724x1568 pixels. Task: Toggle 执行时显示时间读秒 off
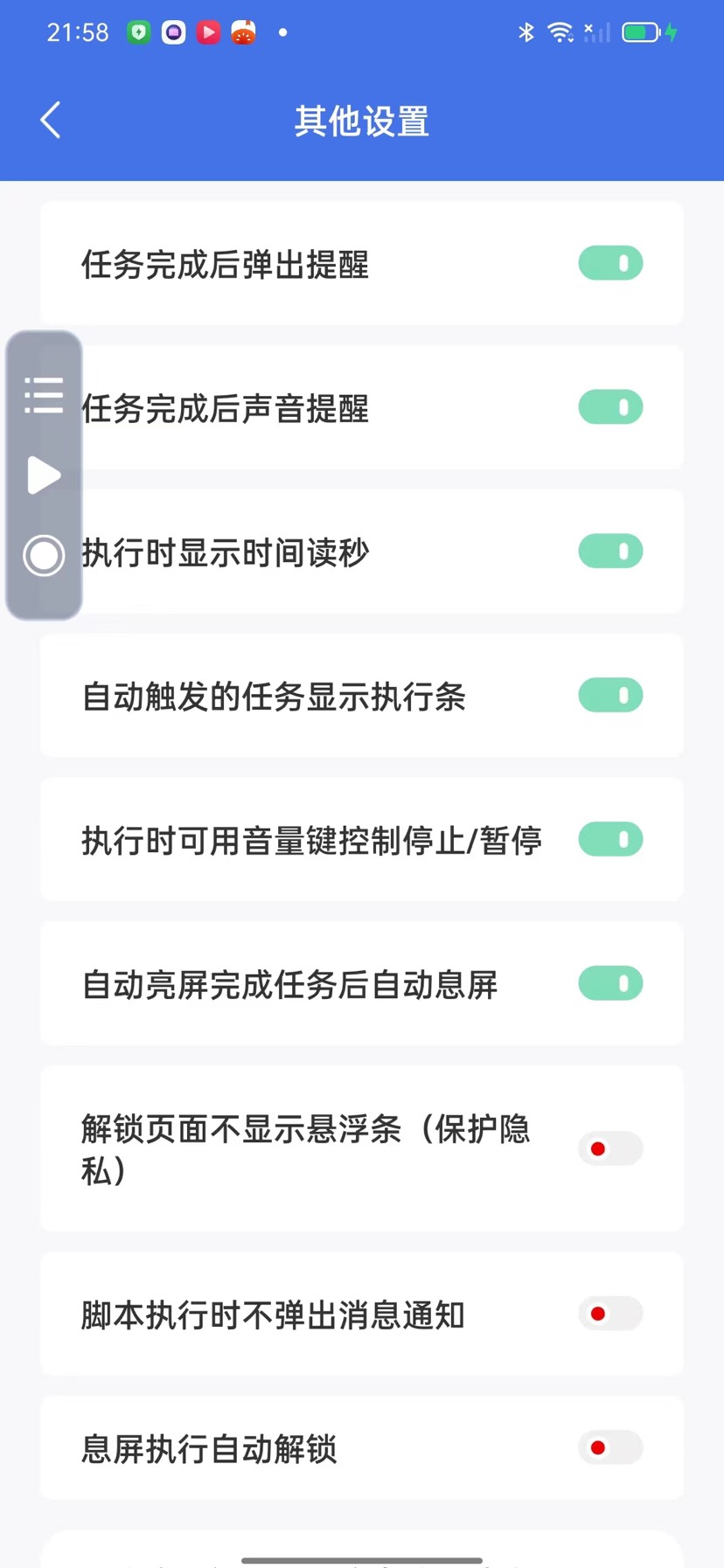click(610, 552)
